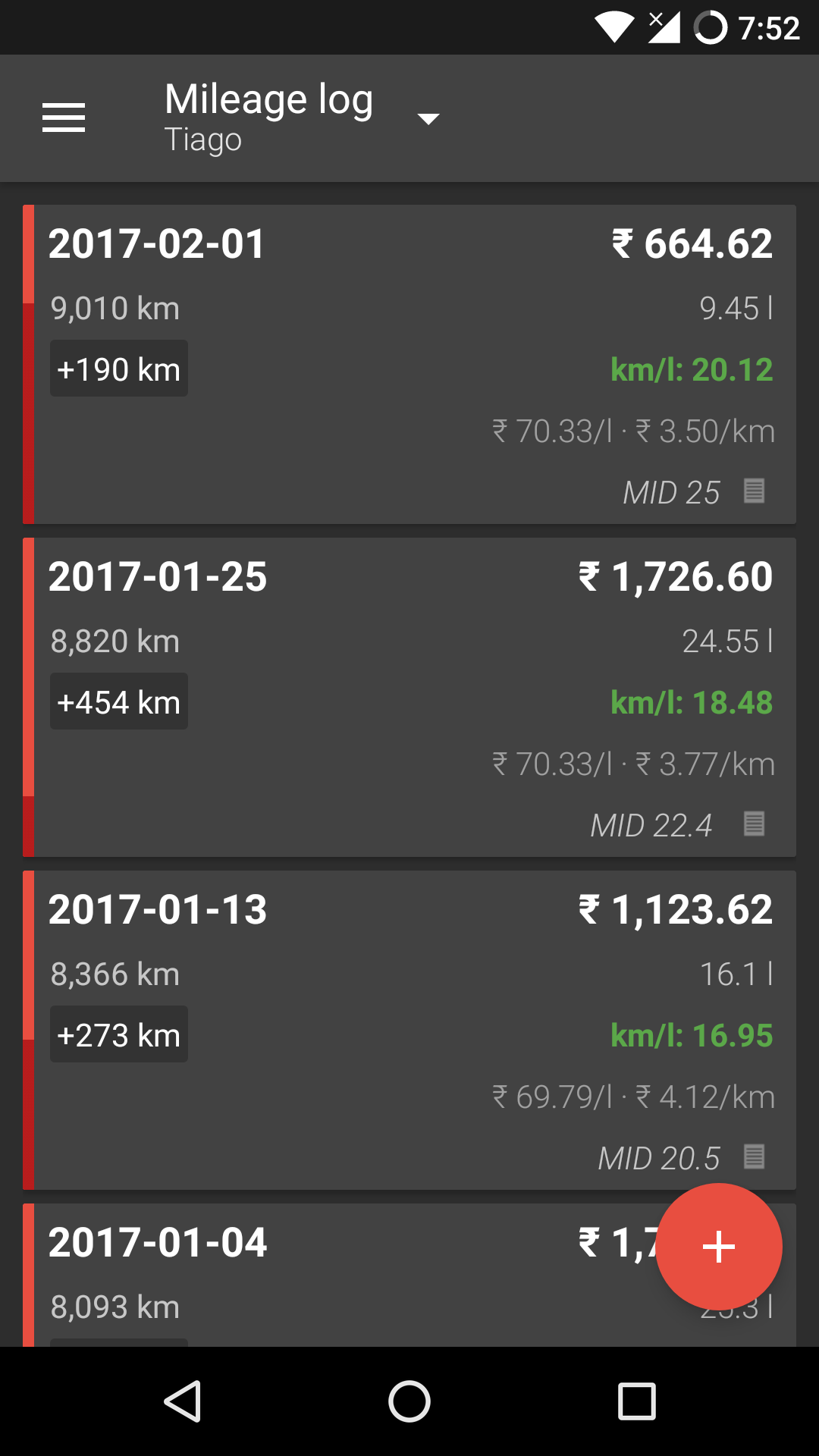Go back using the system back button
Screen dimensions: 819x1456
click(x=183, y=1401)
